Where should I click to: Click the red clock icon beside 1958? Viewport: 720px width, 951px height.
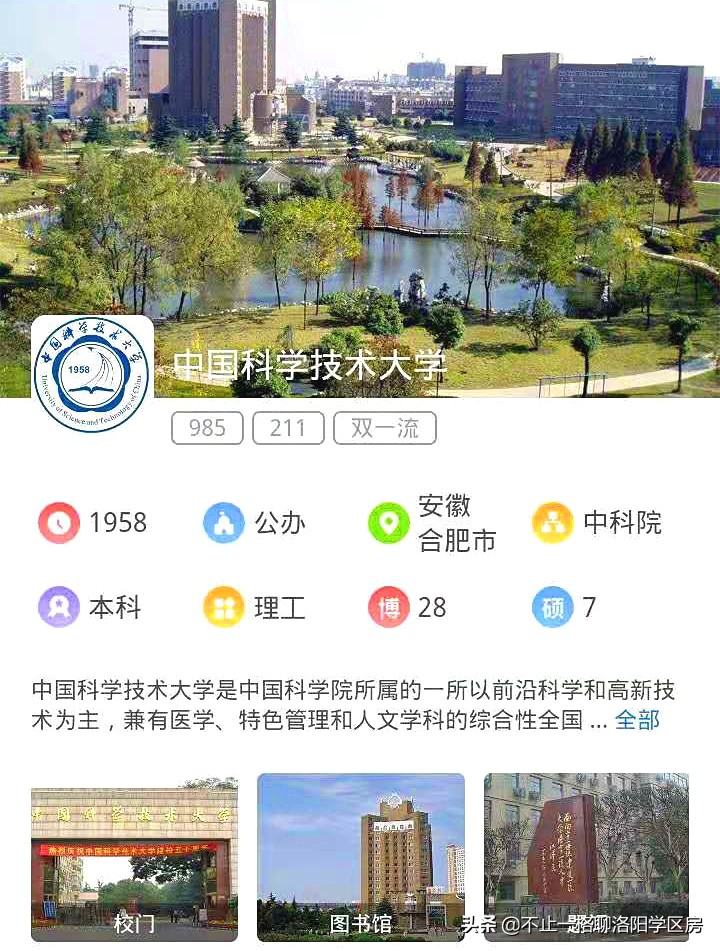[x=58, y=522]
